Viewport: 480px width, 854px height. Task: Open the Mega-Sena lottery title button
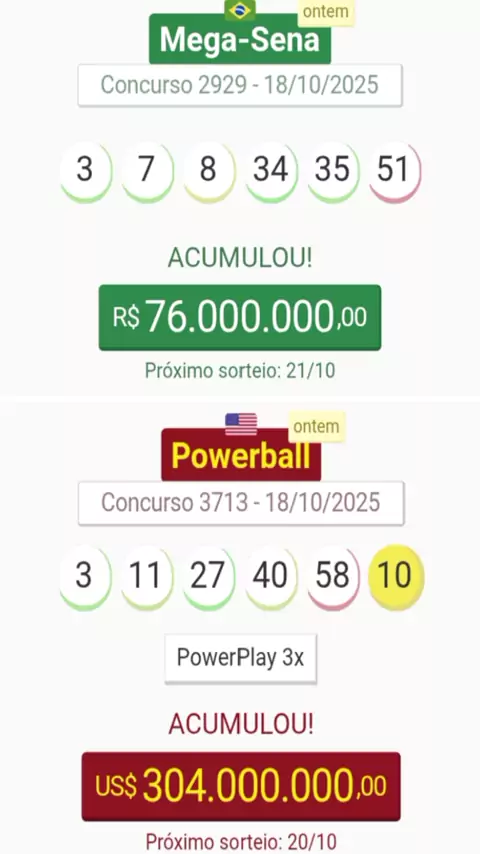(x=240, y=40)
